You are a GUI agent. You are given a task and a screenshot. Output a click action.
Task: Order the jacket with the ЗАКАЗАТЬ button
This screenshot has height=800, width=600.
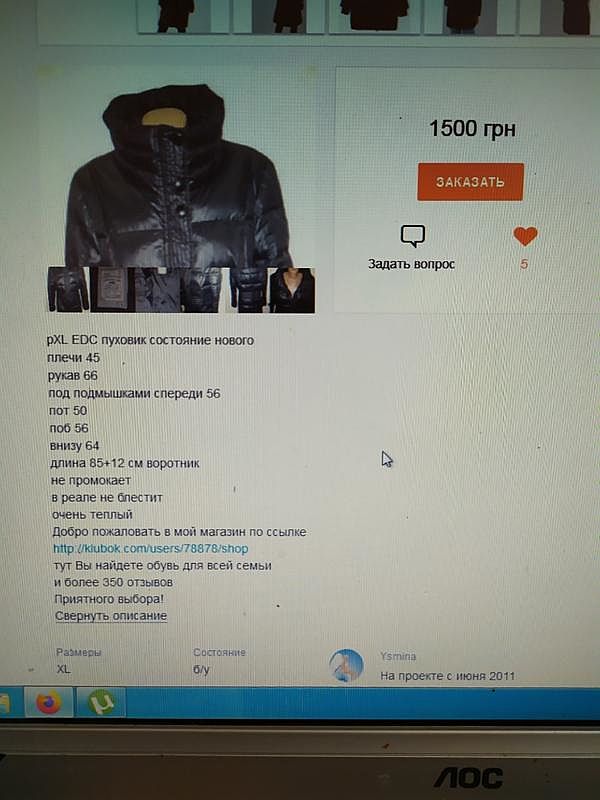pos(470,182)
